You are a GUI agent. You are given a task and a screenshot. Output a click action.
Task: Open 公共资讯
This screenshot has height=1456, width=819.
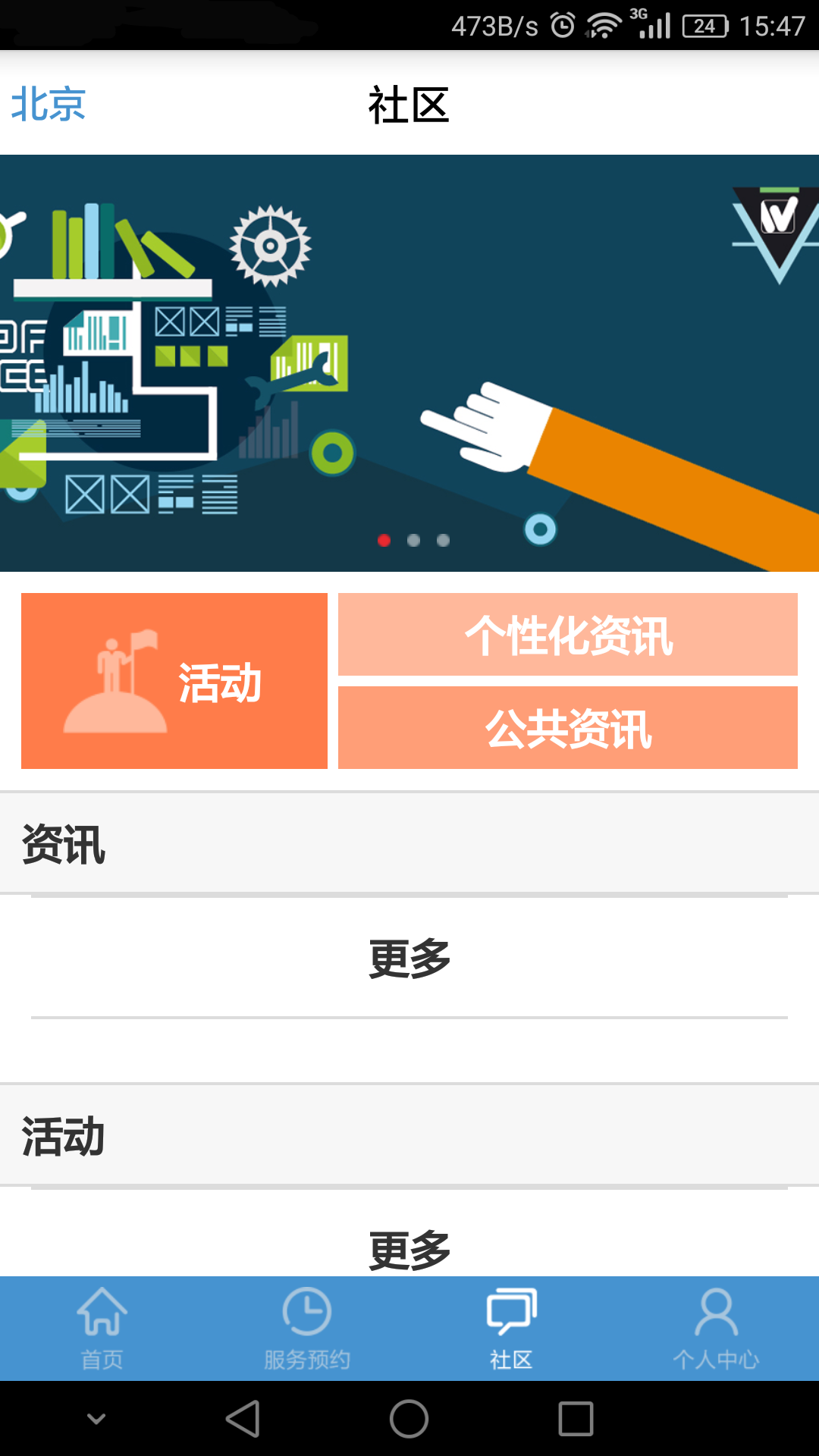pyautogui.click(x=568, y=728)
